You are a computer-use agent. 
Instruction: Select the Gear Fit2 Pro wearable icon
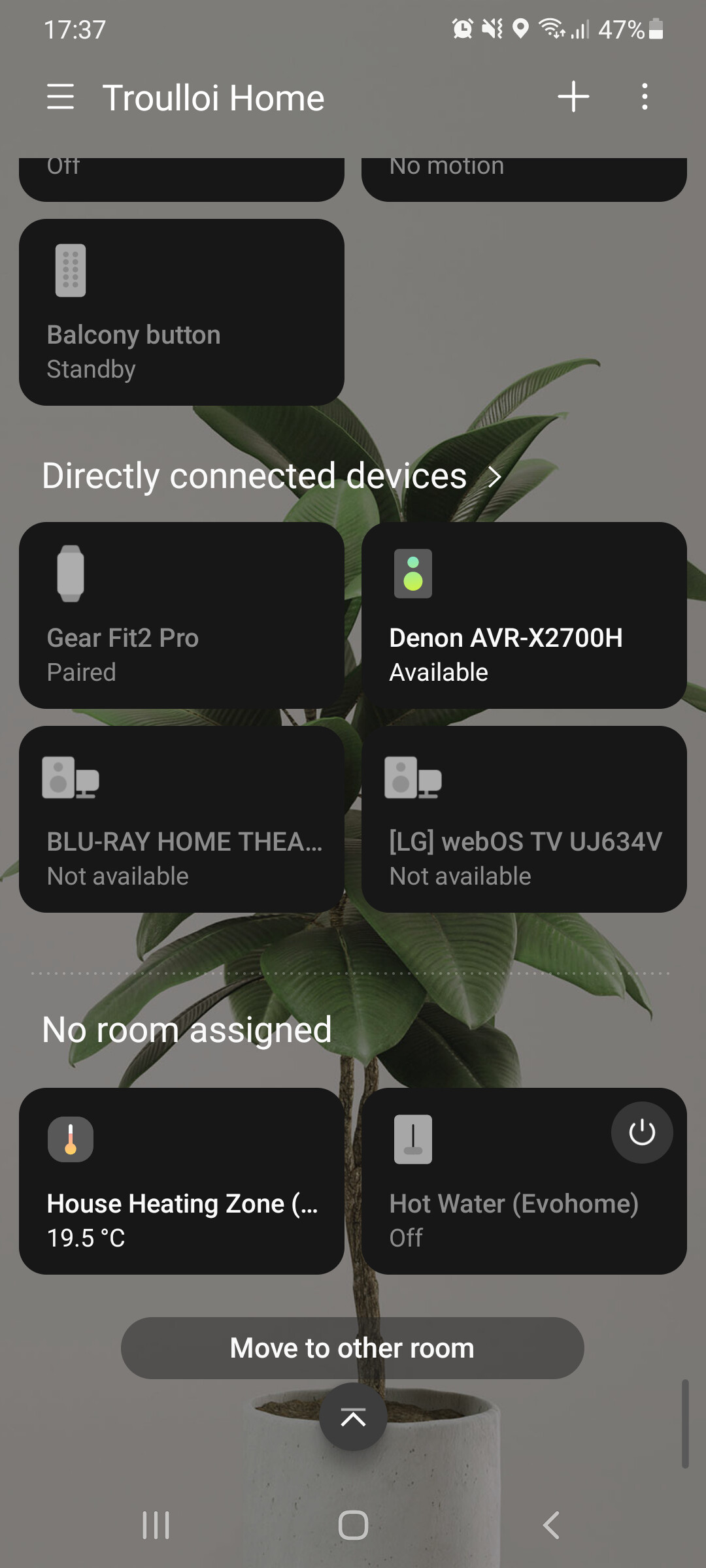[71, 574]
